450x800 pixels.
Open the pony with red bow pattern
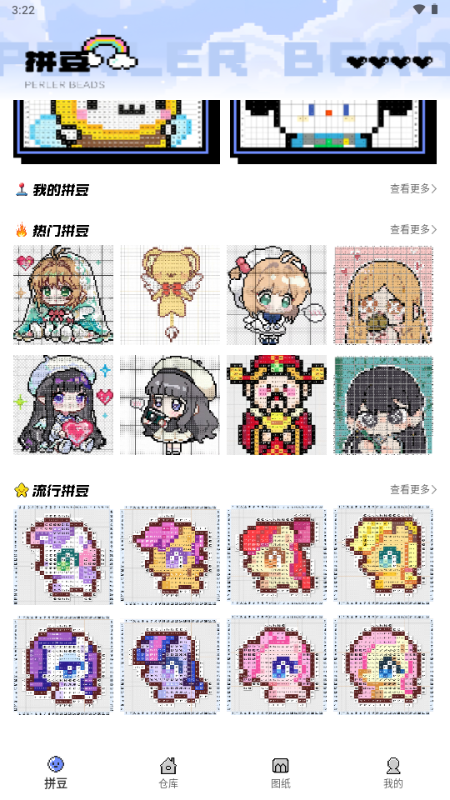(x=277, y=555)
